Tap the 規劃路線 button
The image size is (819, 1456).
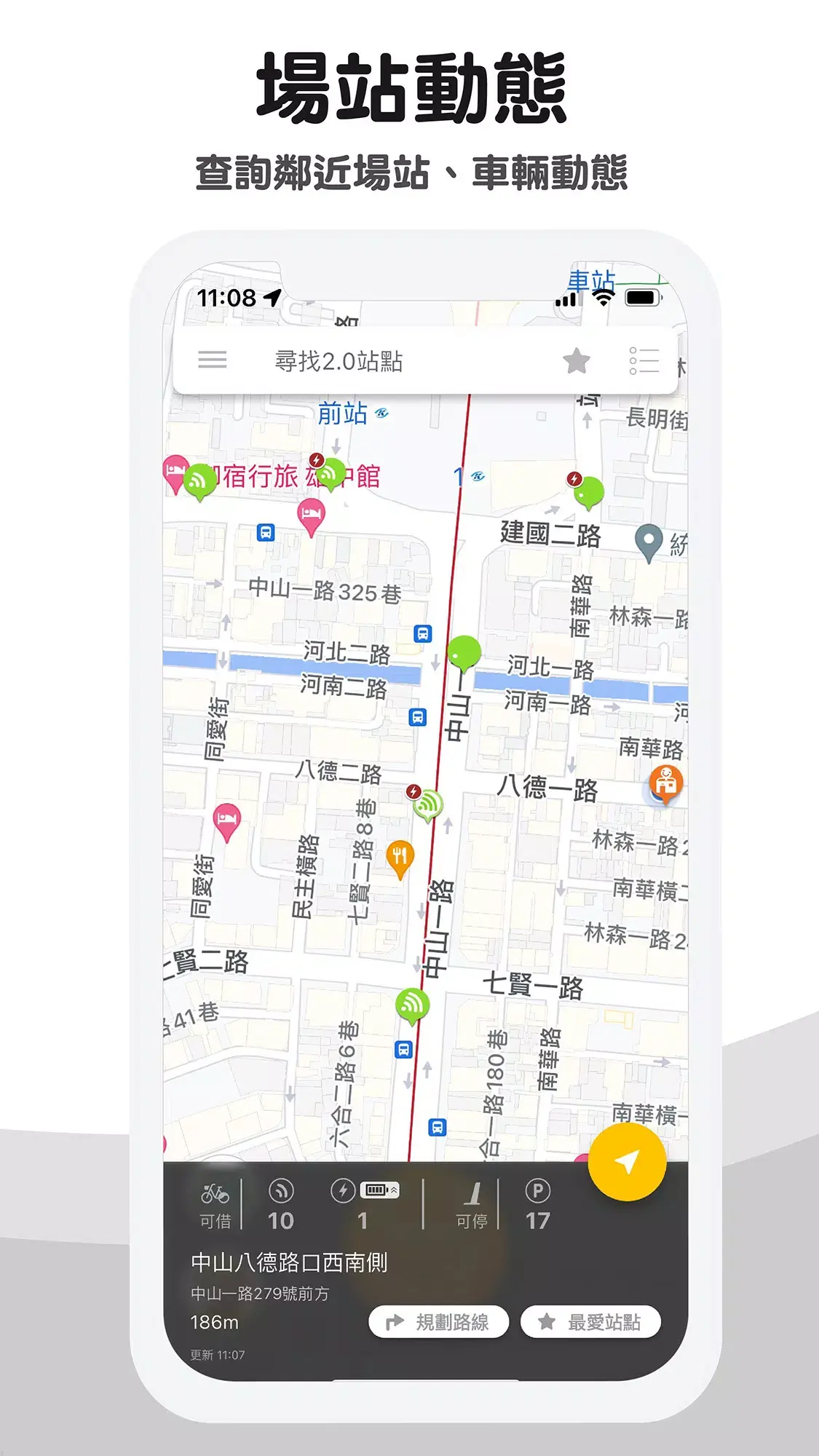(438, 1320)
